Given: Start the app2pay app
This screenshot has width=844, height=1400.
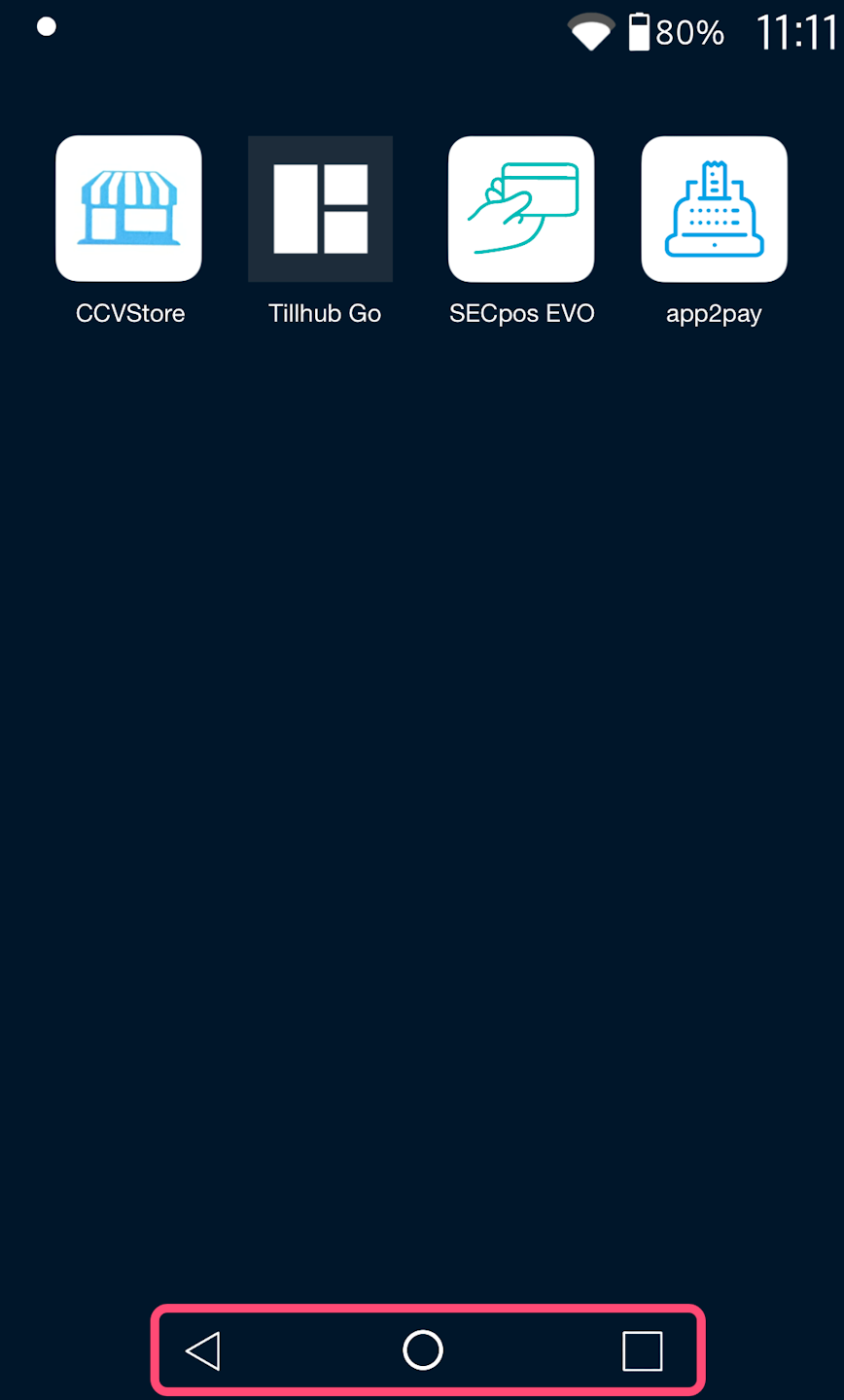Looking at the screenshot, I should point(714,208).
